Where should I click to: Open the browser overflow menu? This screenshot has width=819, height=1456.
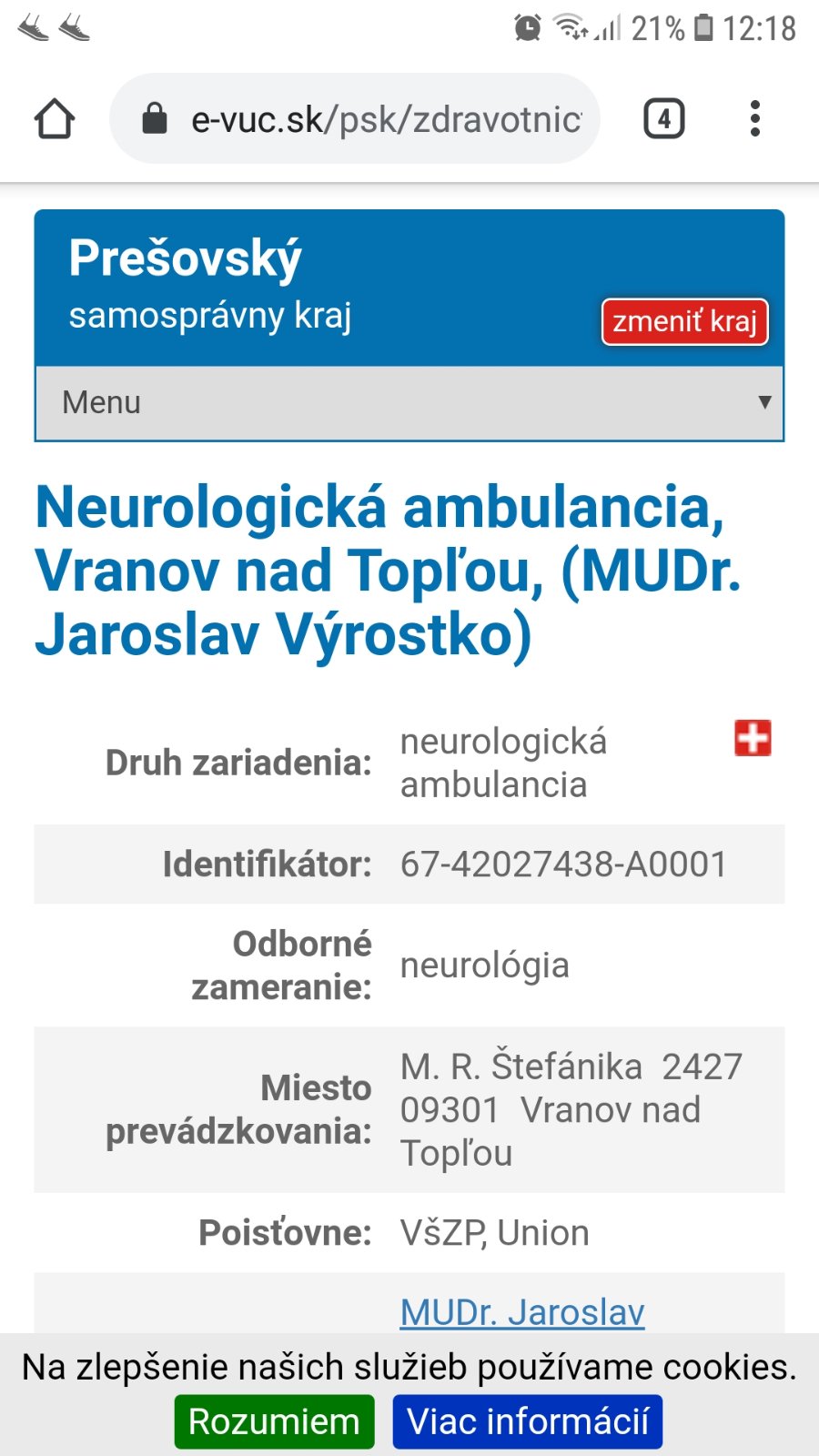point(754,119)
